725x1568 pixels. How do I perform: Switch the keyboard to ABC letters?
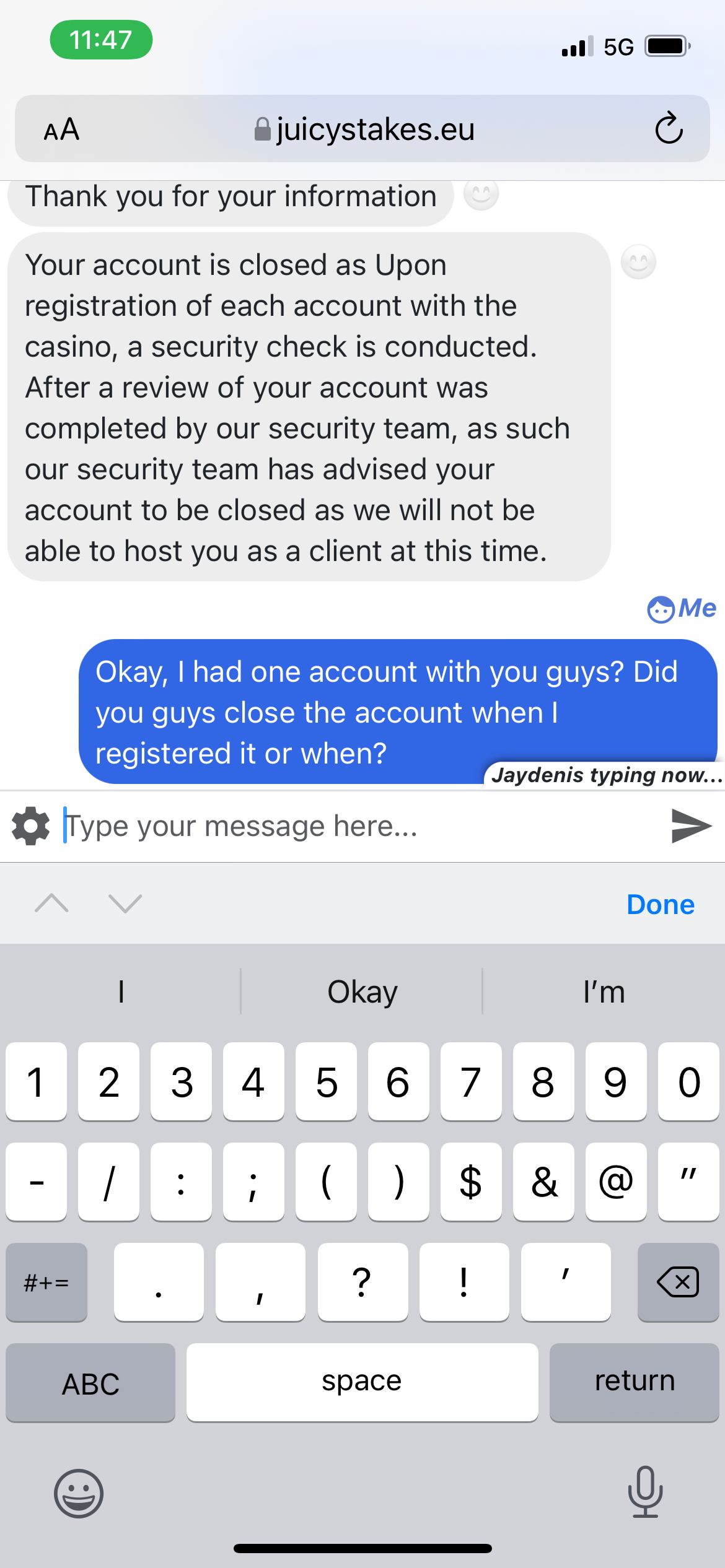(90, 1382)
